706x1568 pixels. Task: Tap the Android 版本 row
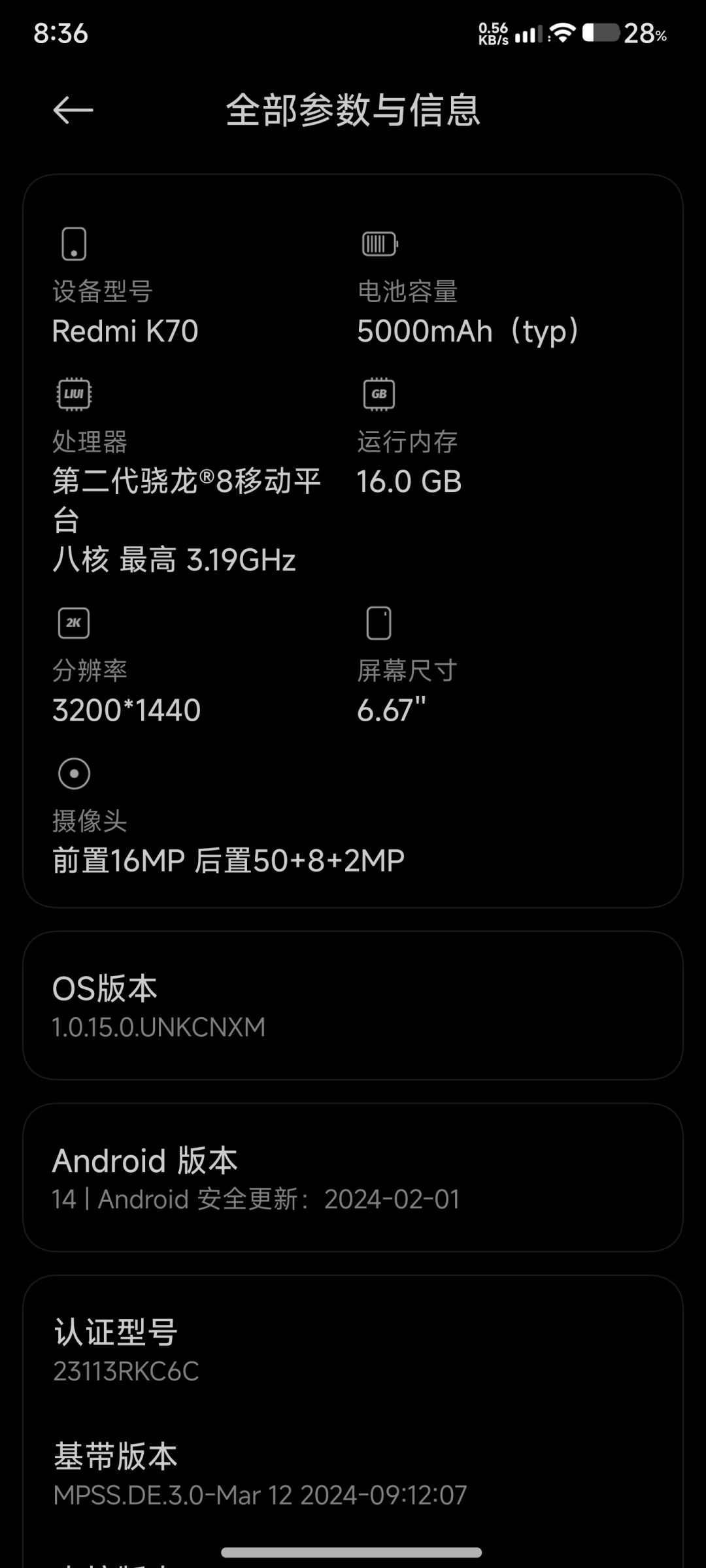(x=353, y=1178)
